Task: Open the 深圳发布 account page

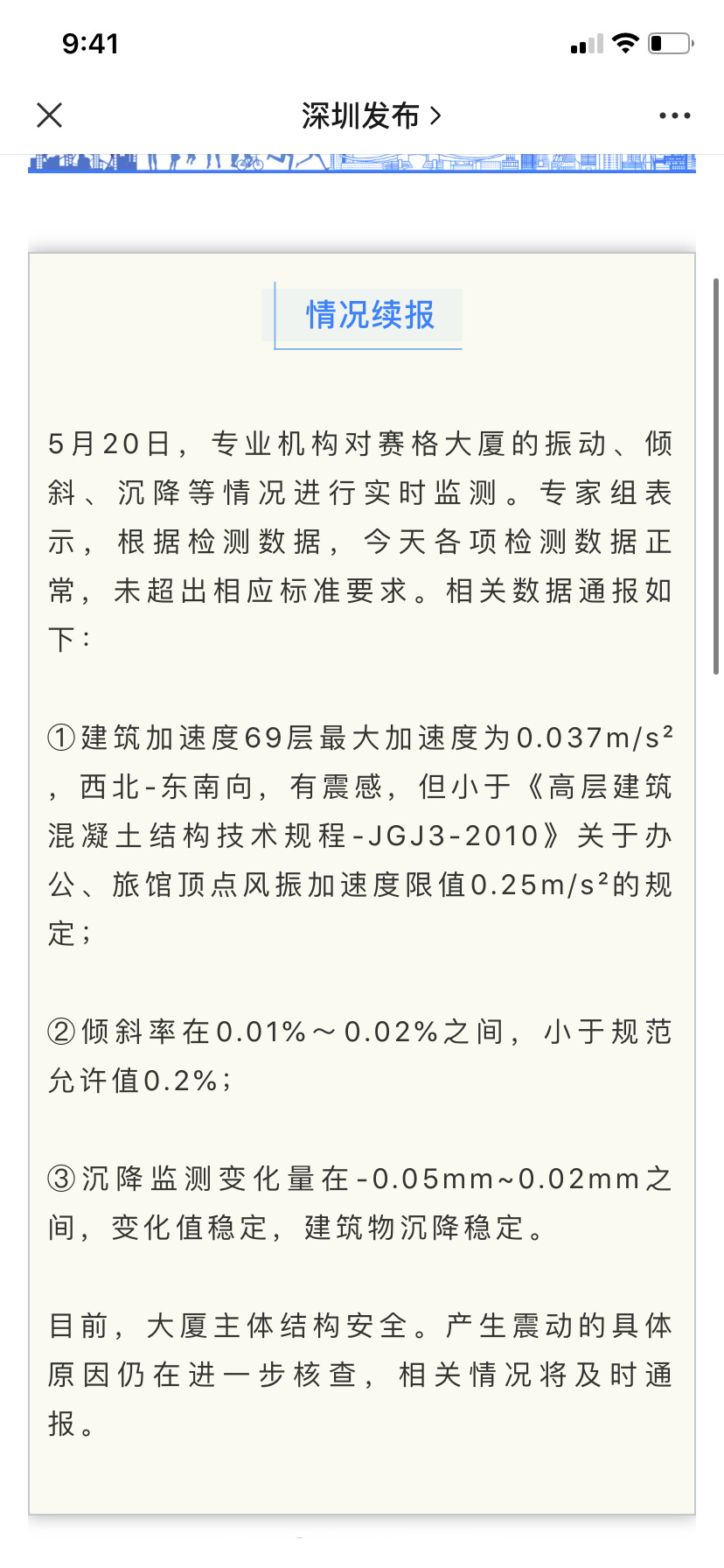Action: tap(371, 115)
